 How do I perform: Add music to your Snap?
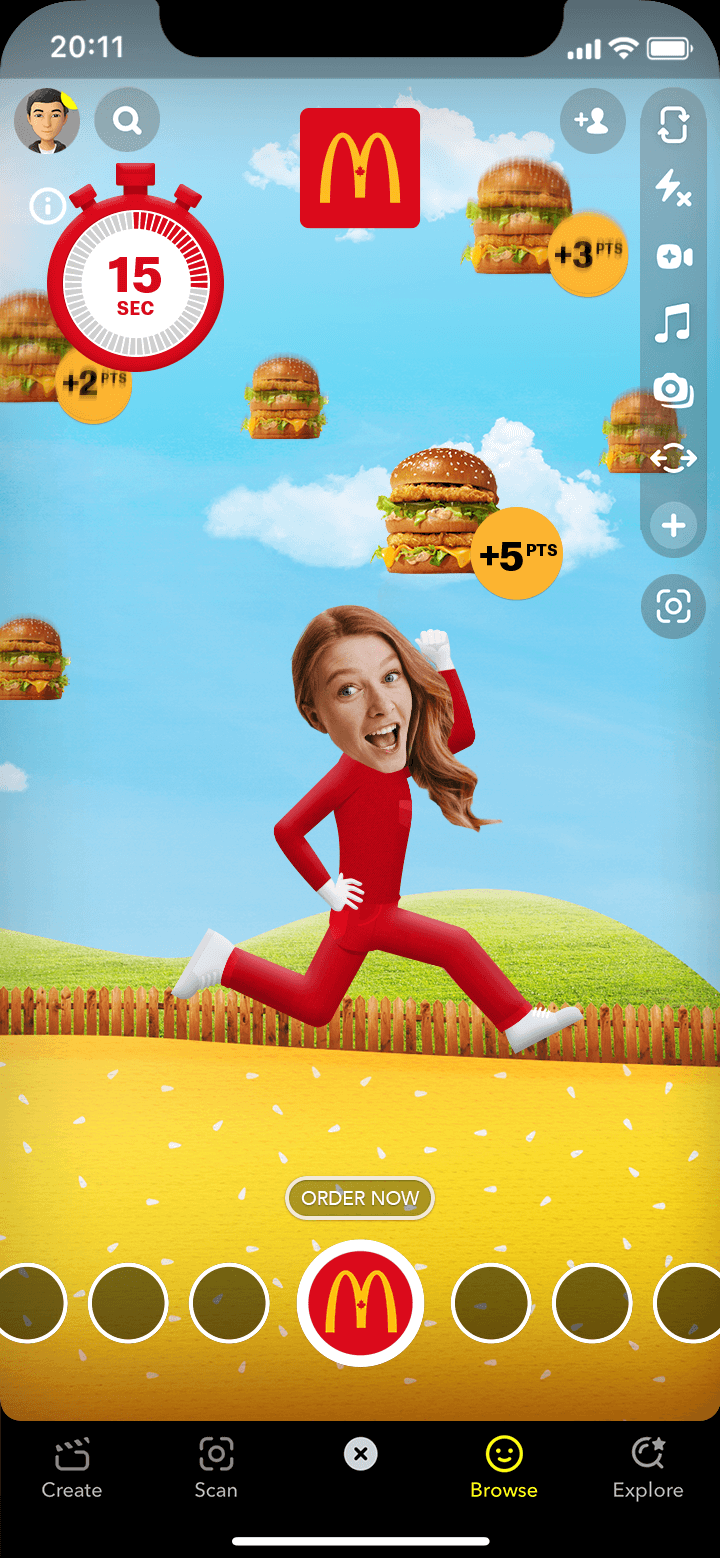673,323
